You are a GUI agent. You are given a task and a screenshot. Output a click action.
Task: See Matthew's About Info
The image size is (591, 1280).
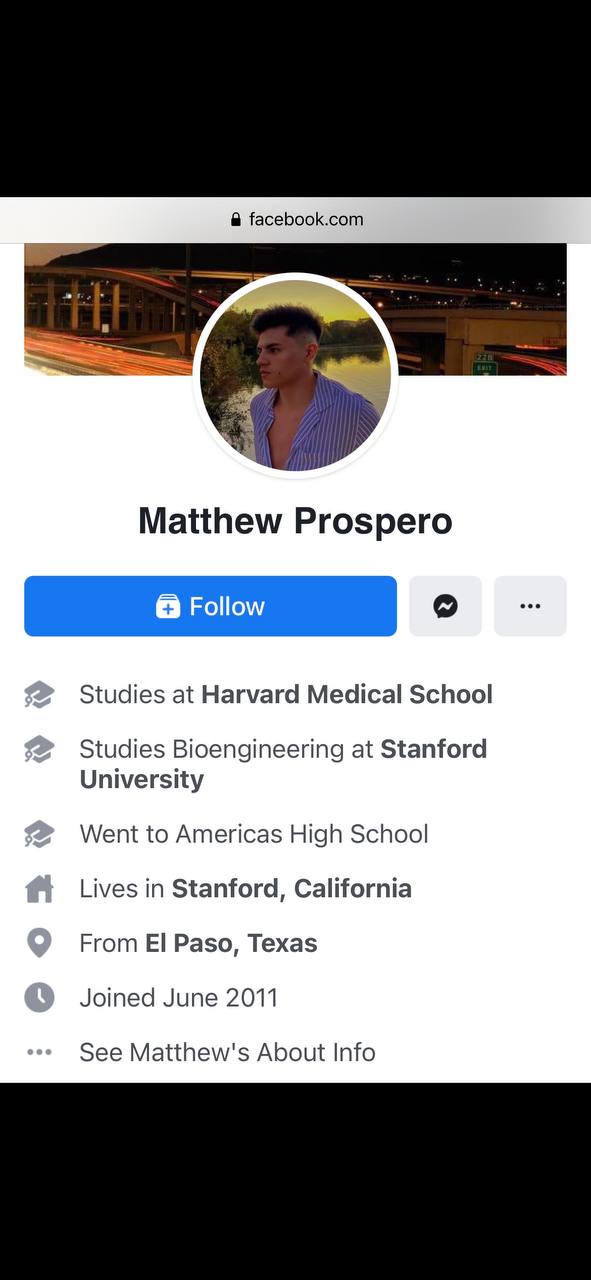click(x=227, y=1052)
